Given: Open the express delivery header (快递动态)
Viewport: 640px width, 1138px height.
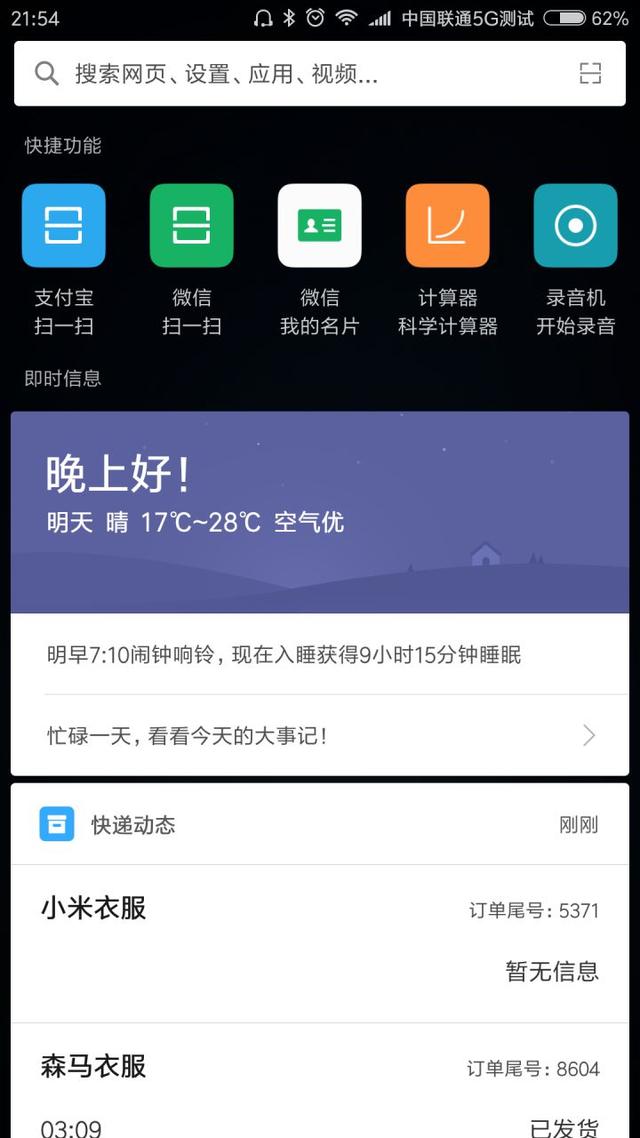Looking at the screenshot, I should click(319, 824).
